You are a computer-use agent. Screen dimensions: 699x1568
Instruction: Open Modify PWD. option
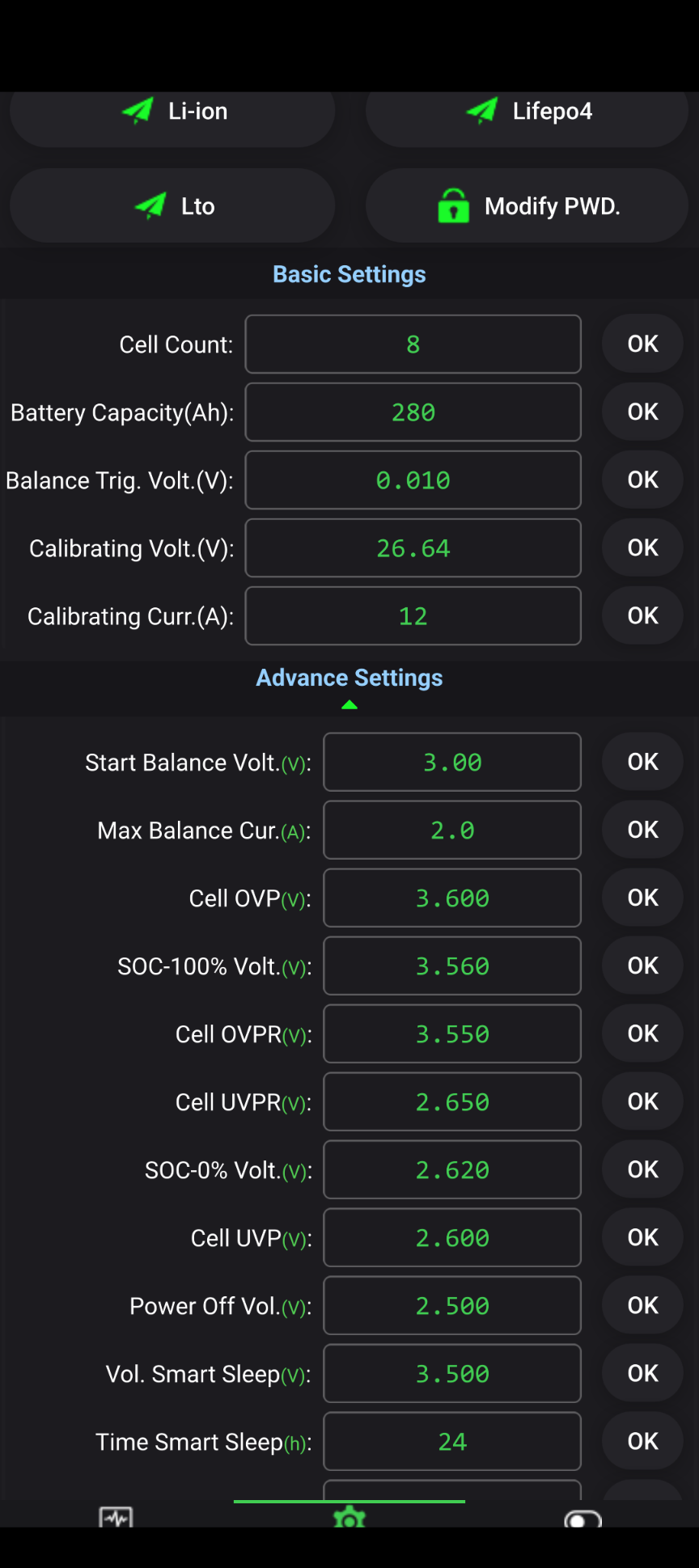point(527,205)
